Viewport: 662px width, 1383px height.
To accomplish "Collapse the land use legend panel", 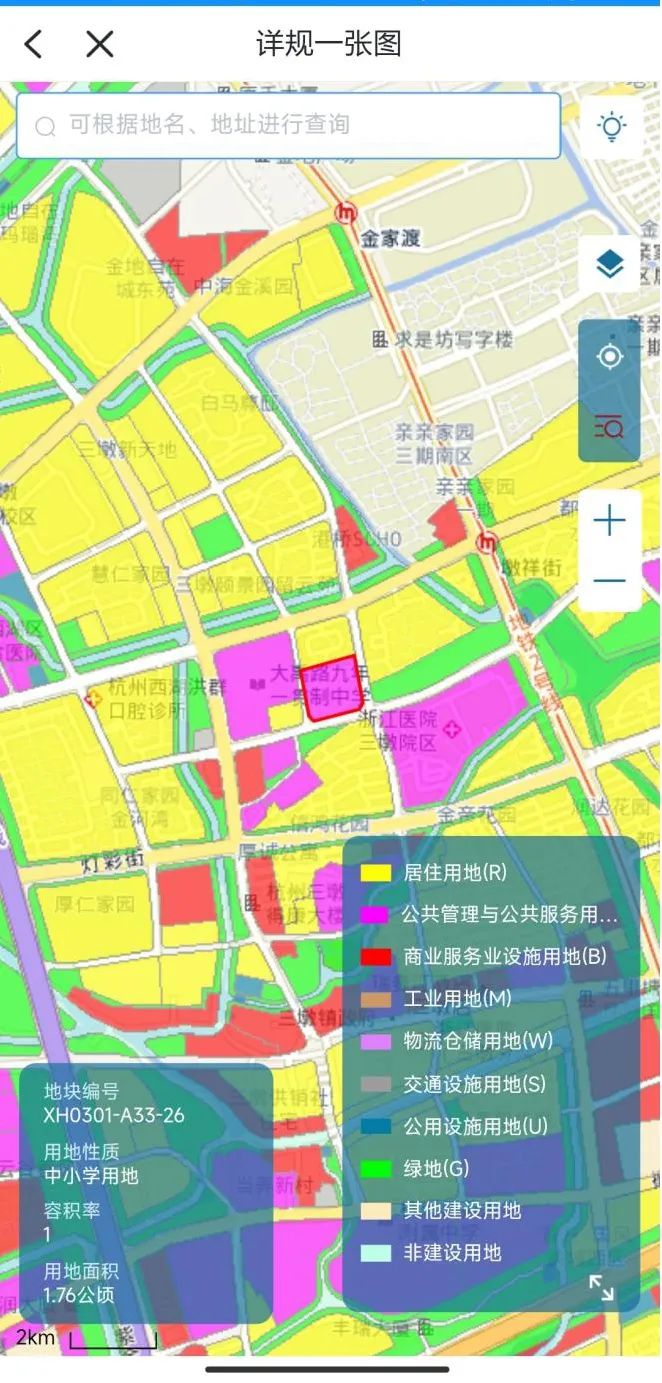I will point(602,1287).
